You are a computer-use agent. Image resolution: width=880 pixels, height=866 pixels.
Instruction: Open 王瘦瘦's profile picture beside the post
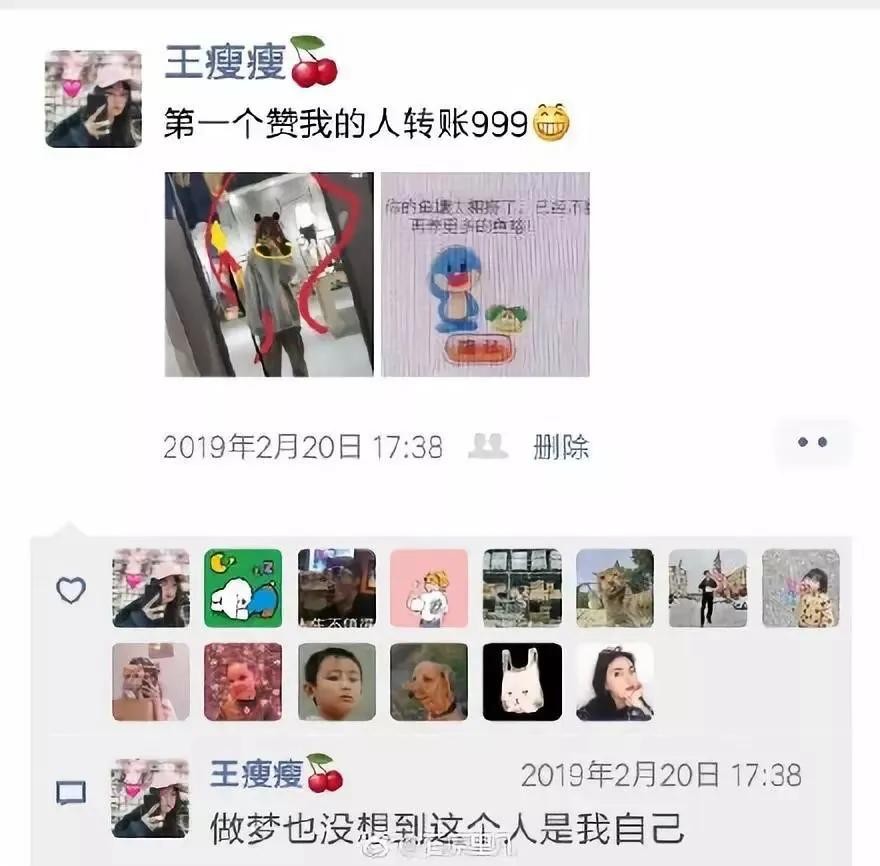[93, 98]
